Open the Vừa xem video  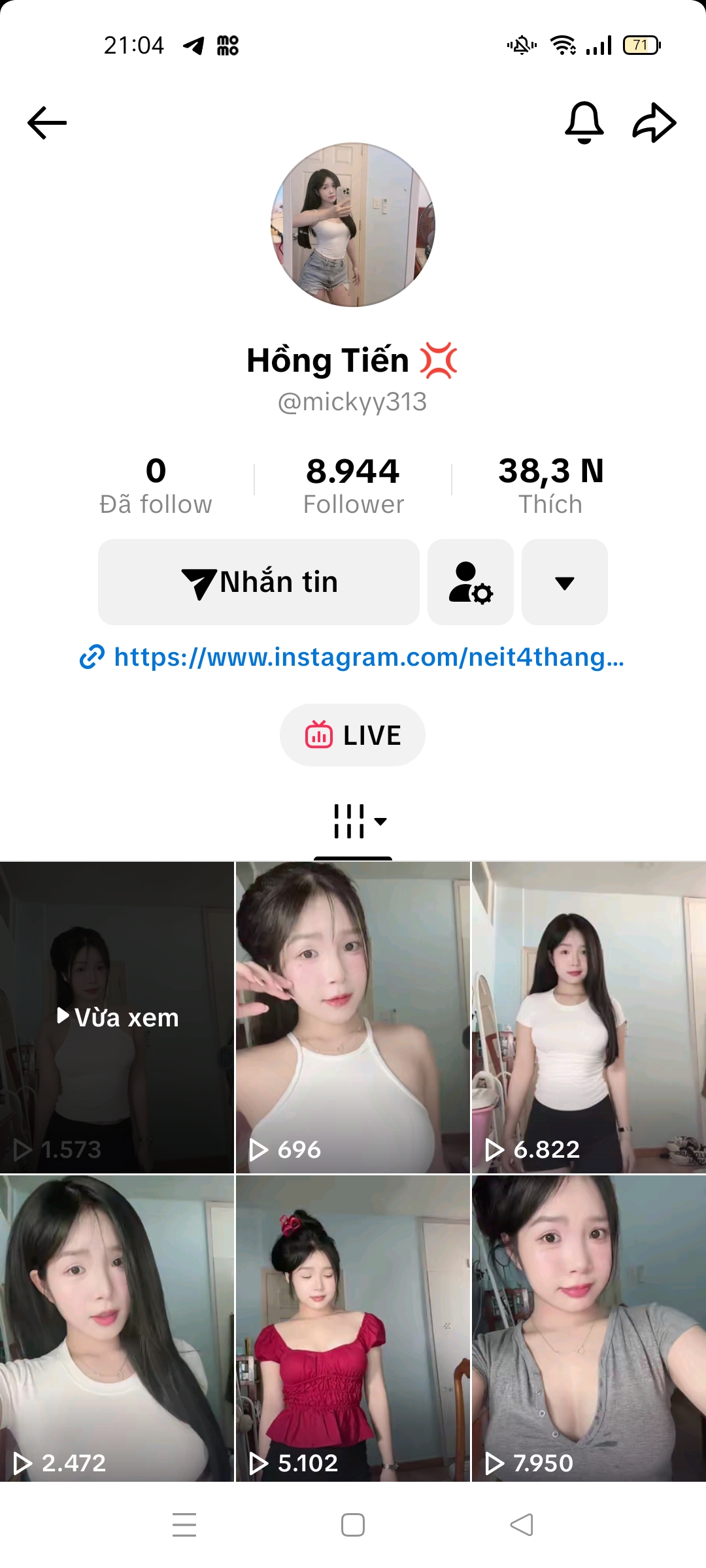click(x=117, y=1017)
